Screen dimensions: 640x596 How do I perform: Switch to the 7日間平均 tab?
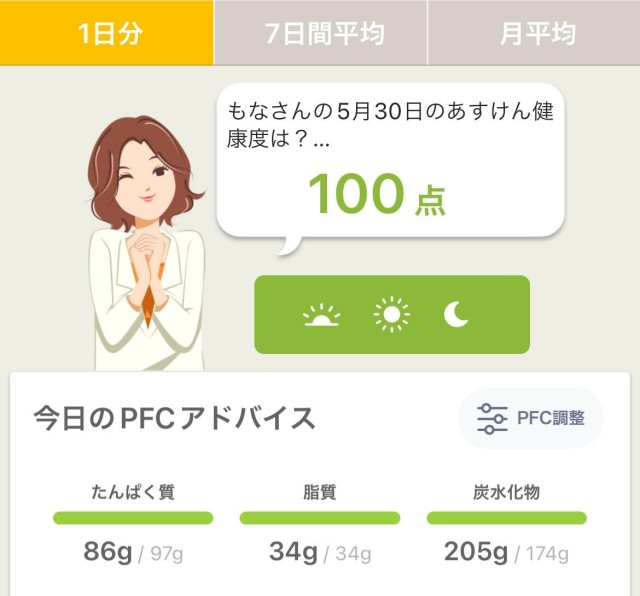click(320, 33)
